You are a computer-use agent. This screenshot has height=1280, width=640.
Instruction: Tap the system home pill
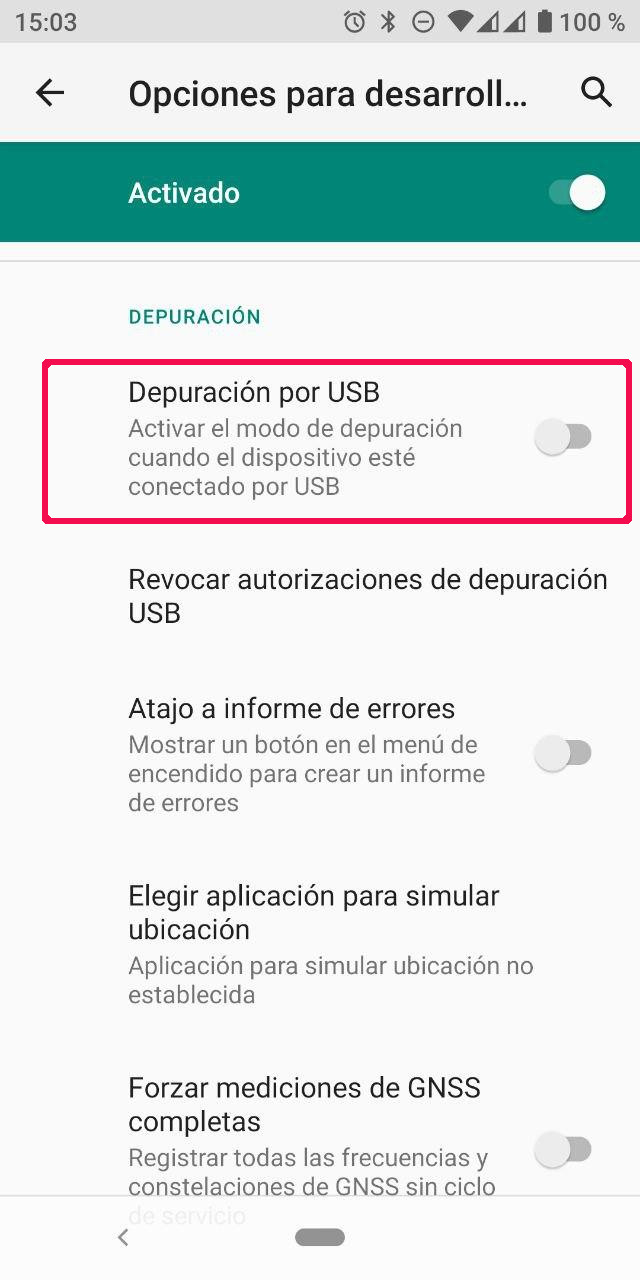(x=320, y=1237)
